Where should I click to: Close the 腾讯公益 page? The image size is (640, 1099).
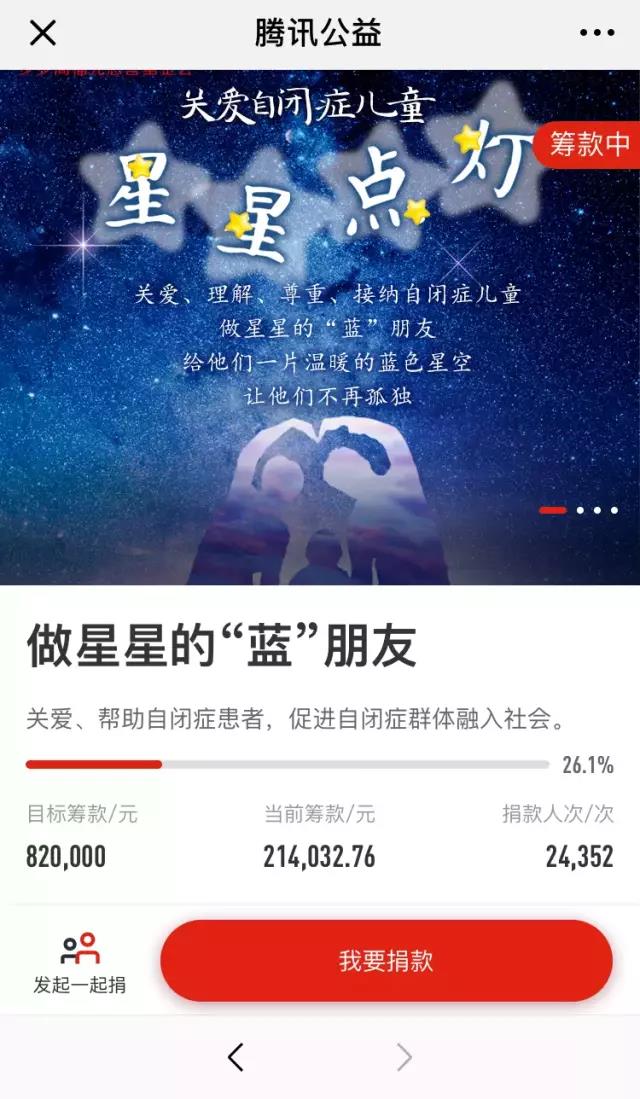tap(43, 33)
